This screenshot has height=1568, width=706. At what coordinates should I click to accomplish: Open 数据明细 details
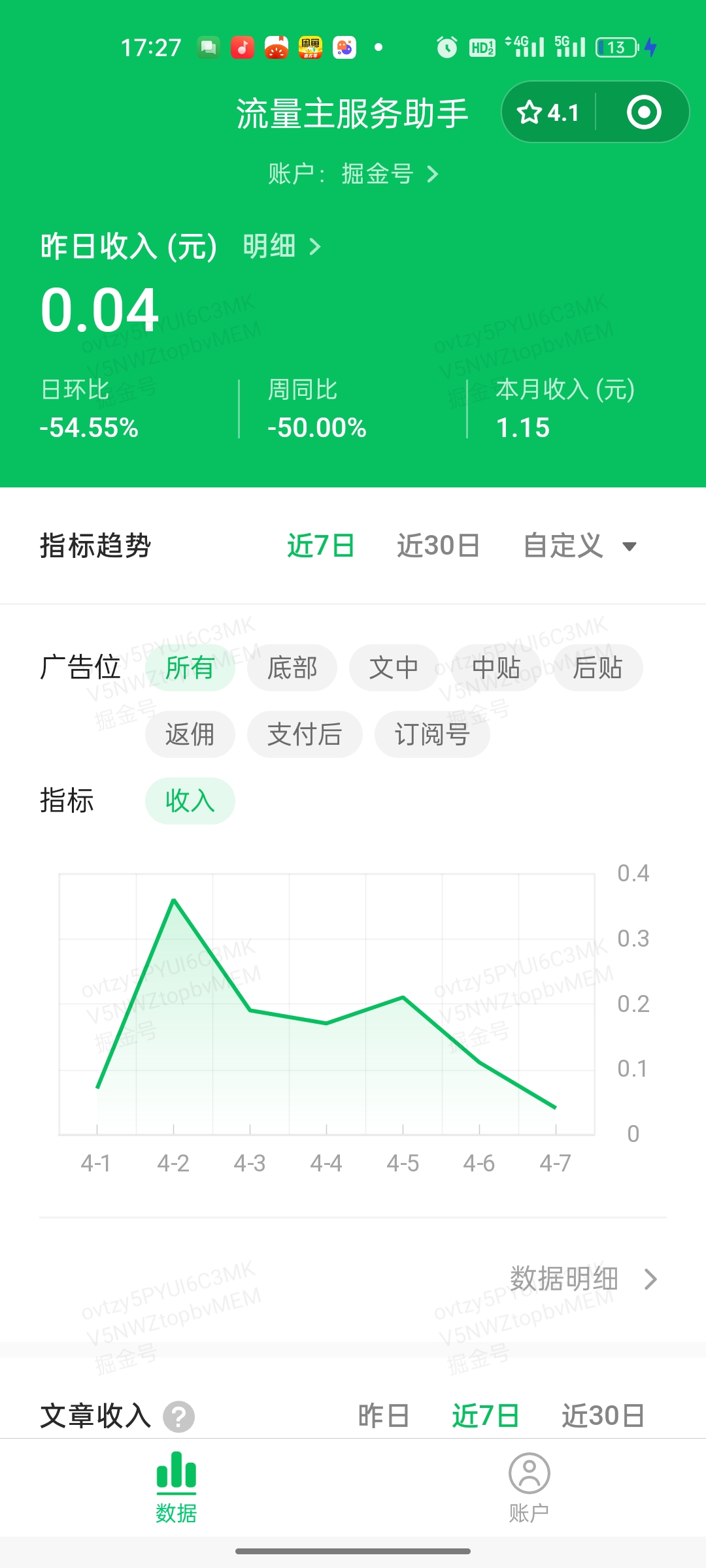pyautogui.click(x=582, y=1279)
